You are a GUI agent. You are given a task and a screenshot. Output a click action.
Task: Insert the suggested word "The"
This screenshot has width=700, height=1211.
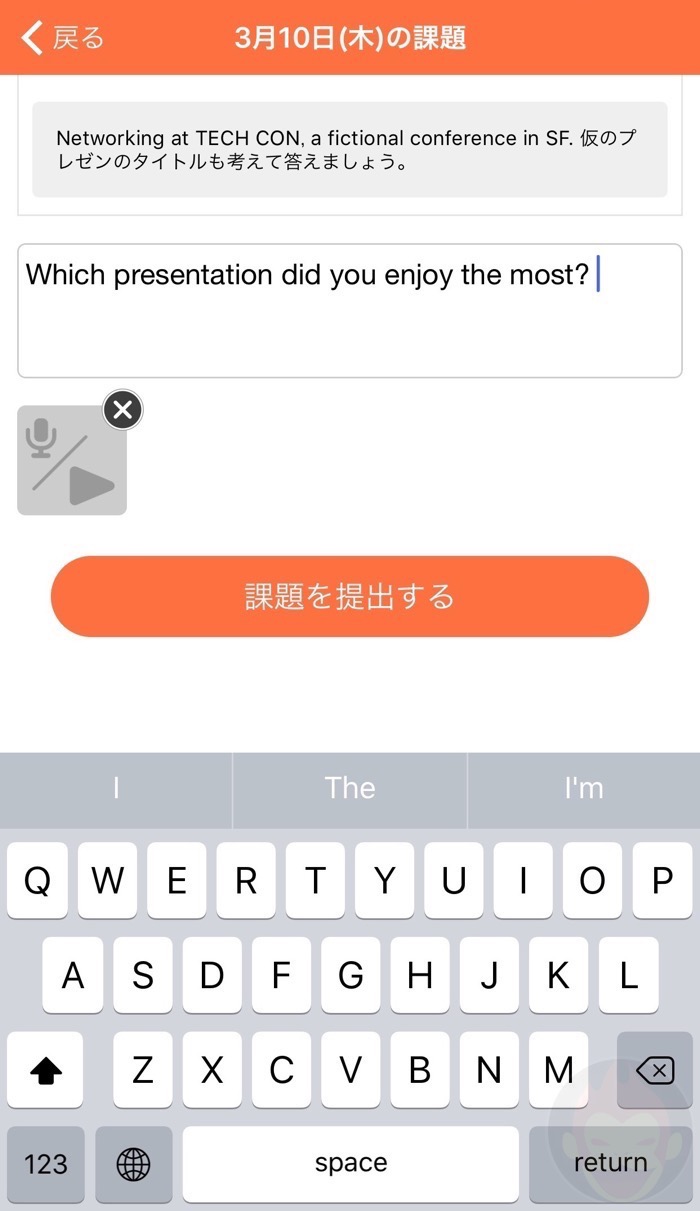[349, 788]
